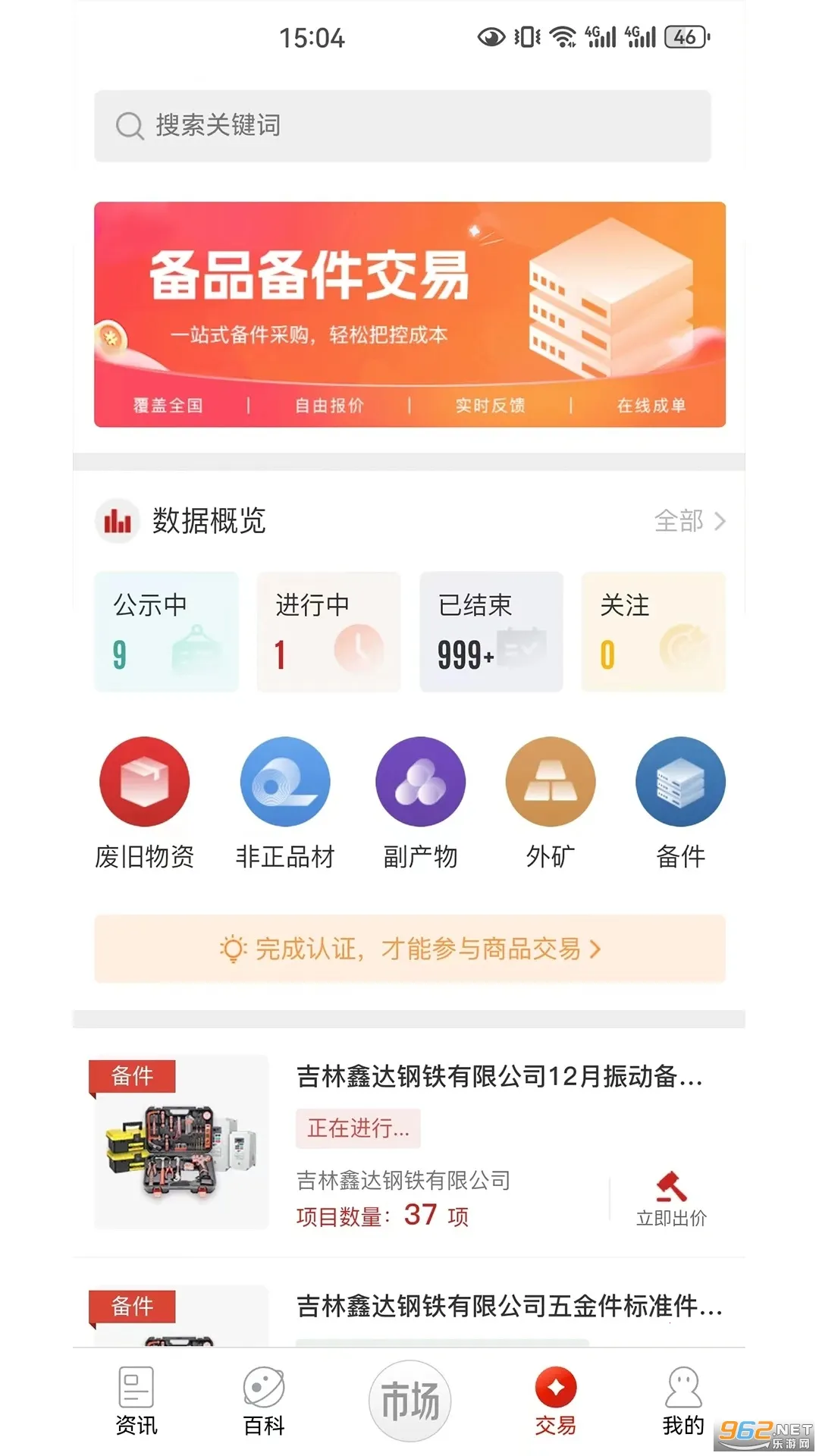The image size is (819, 1456).
Task: Select the 外矿 category icon
Action: point(551,782)
